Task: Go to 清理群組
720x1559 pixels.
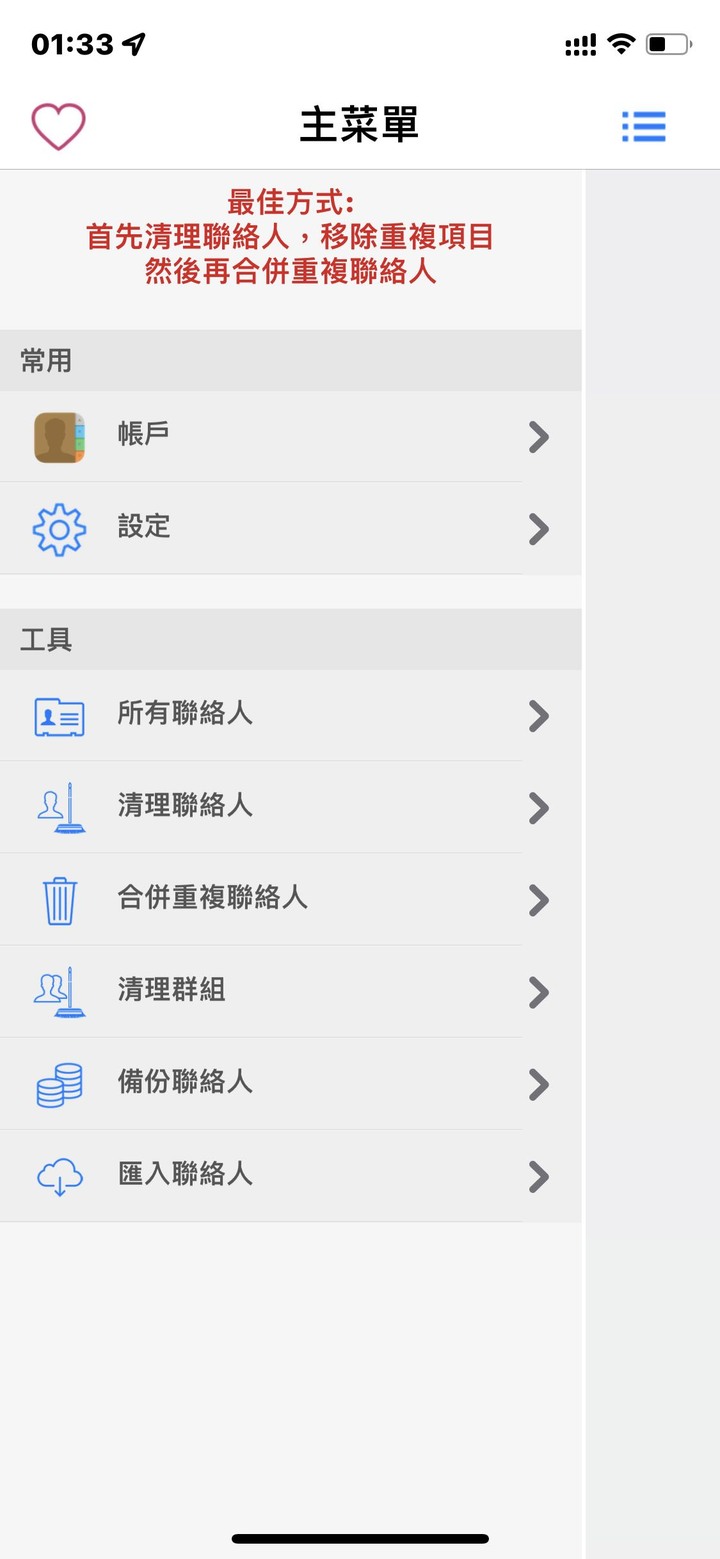Action: [x=290, y=991]
